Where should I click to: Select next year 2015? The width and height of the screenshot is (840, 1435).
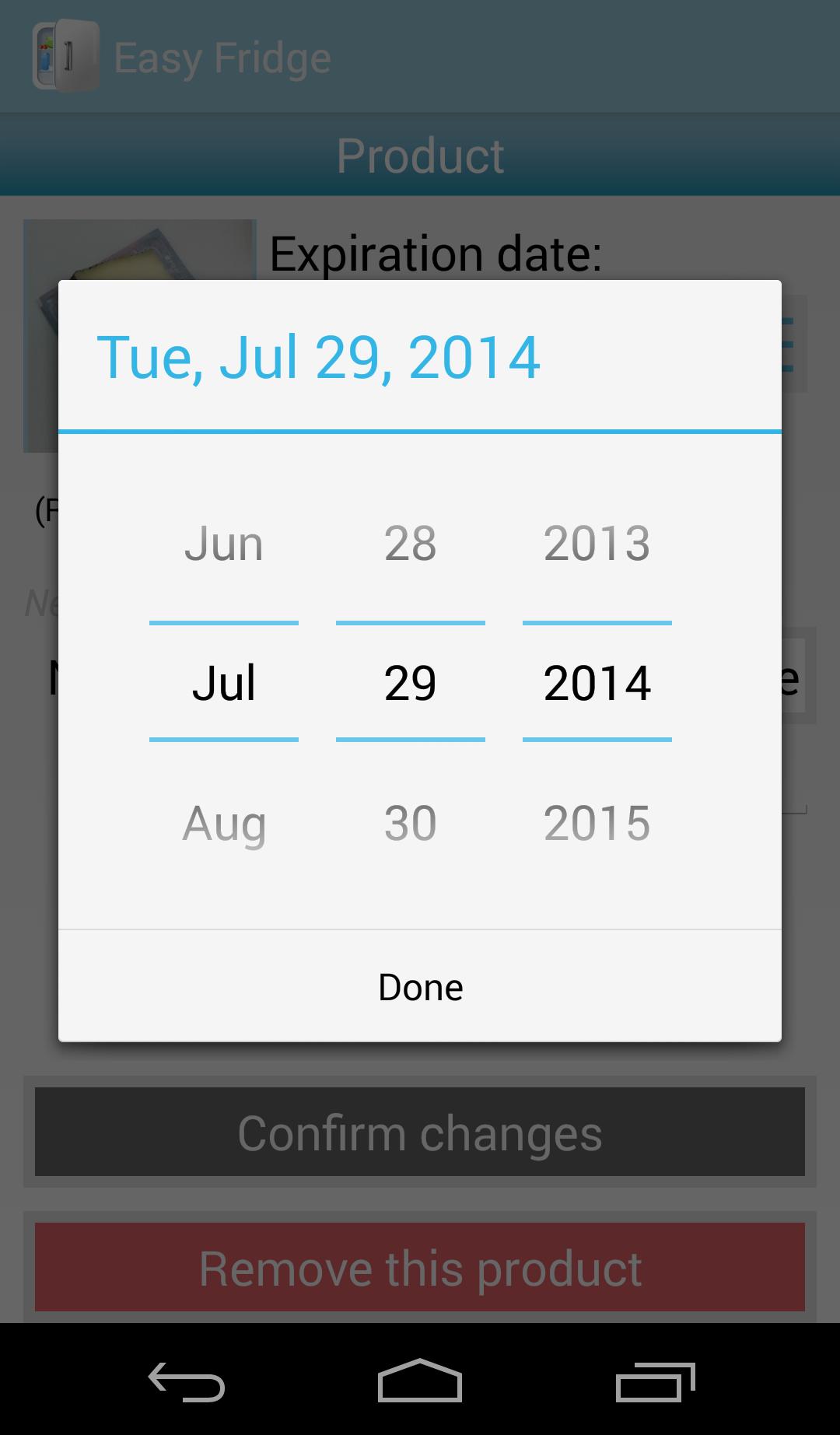(x=597, y=823)
